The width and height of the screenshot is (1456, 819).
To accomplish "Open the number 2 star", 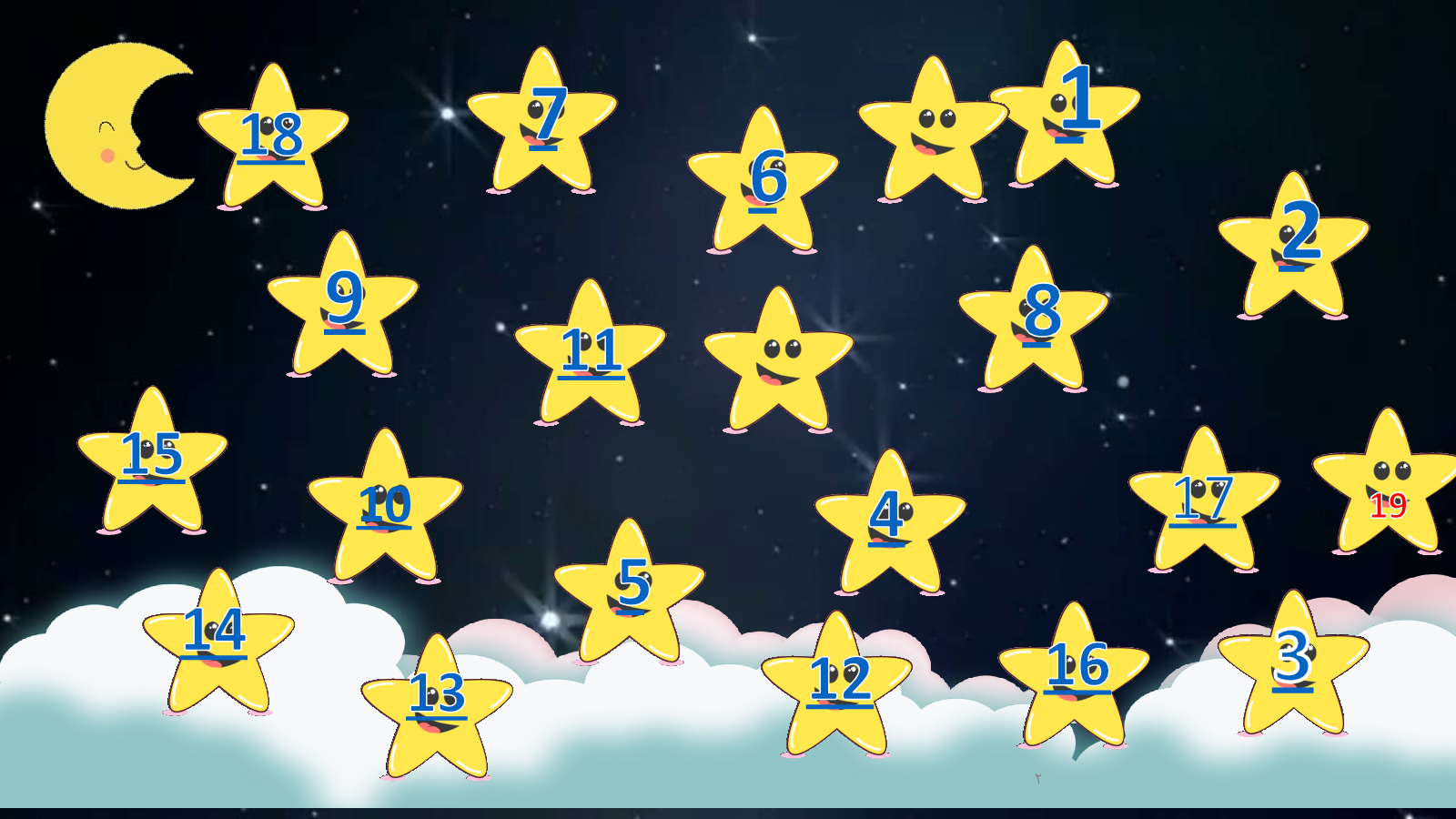I will [x=1299, y=232].
